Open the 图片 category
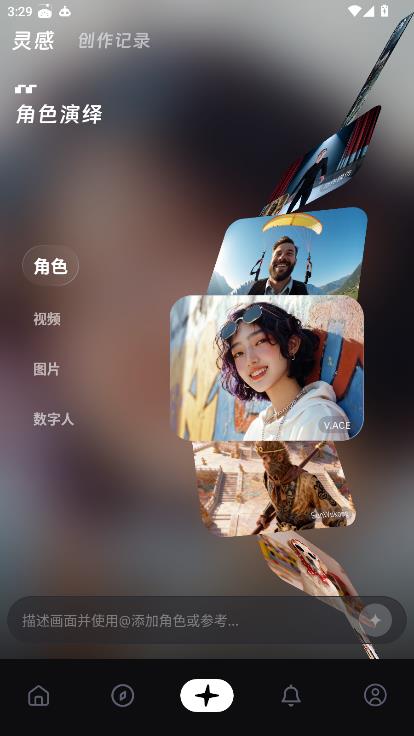414x736 pixels. coord(46,369)
